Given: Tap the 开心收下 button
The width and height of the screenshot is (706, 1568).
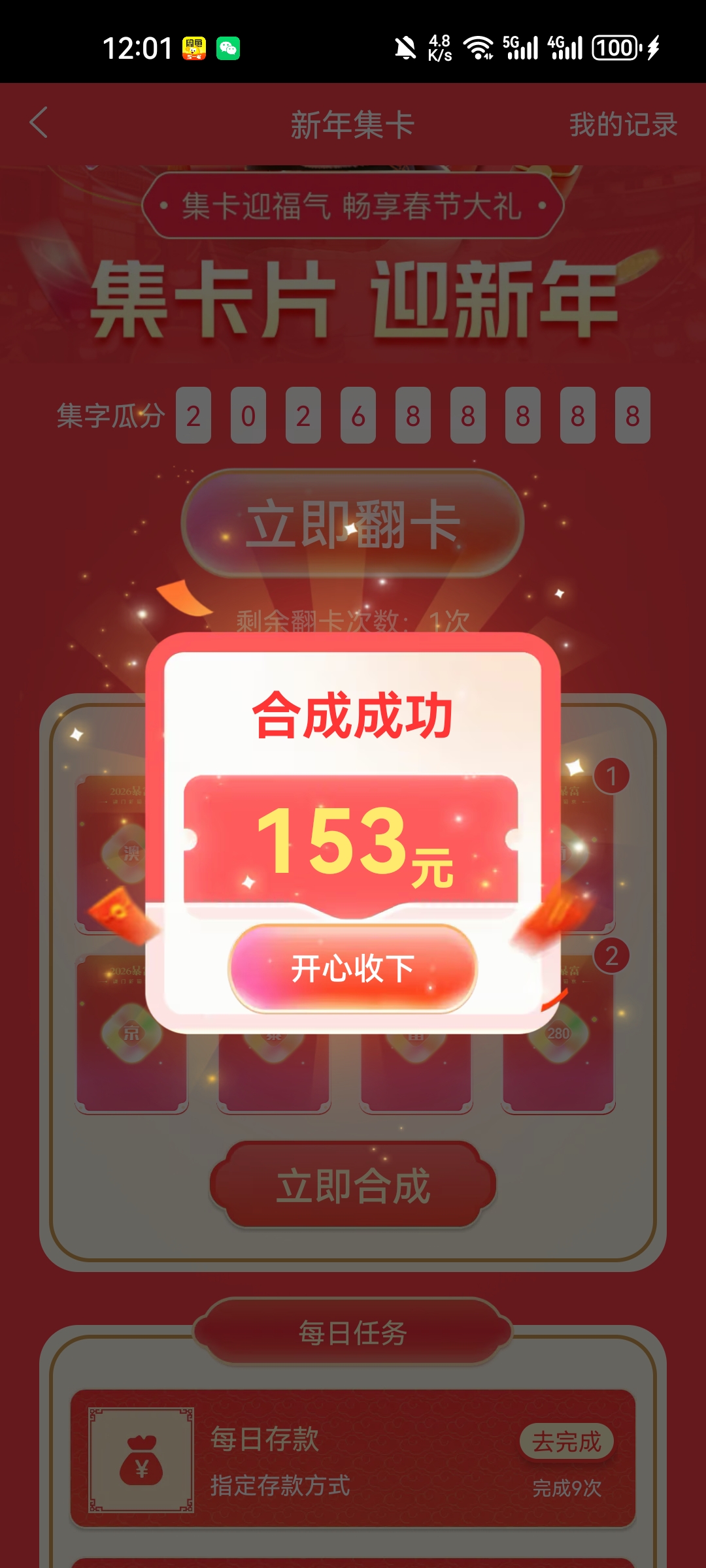Looking at the screenshot, I should [353, 968].
